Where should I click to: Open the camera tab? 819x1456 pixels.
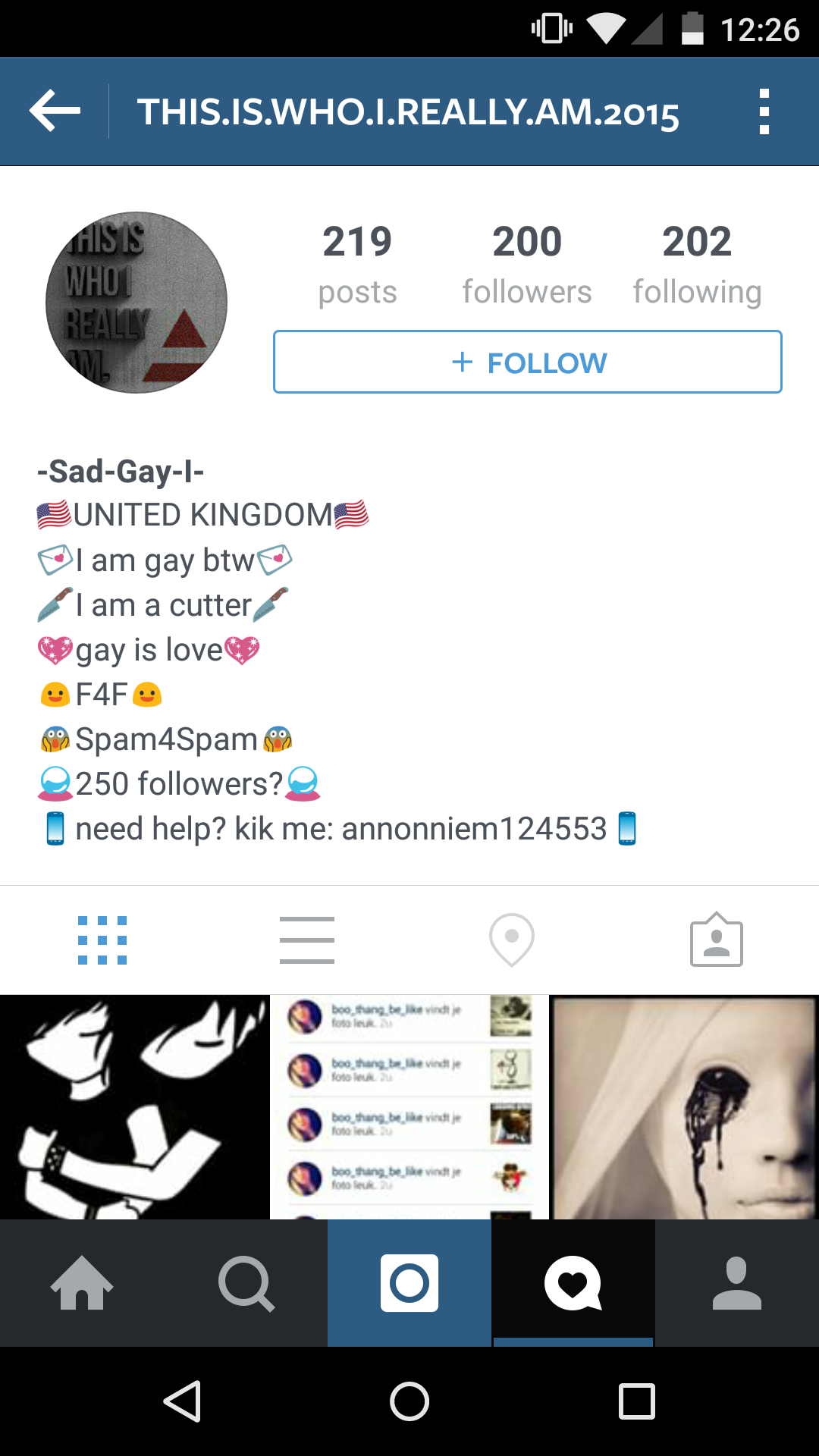click(x=409, y=1283)
